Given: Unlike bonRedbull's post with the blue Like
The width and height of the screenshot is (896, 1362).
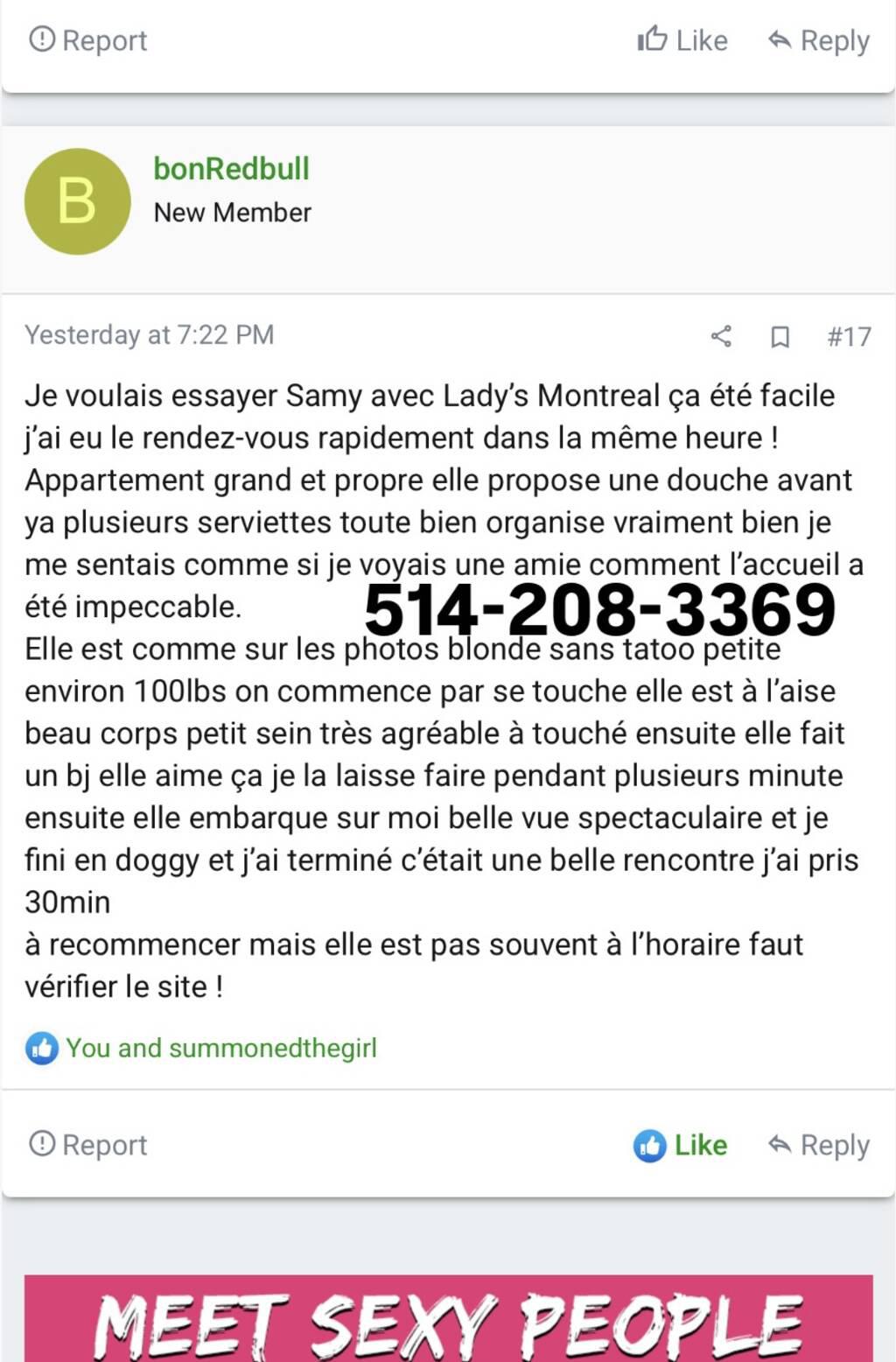Looking at the screenshot, I should click(681, 1145).
